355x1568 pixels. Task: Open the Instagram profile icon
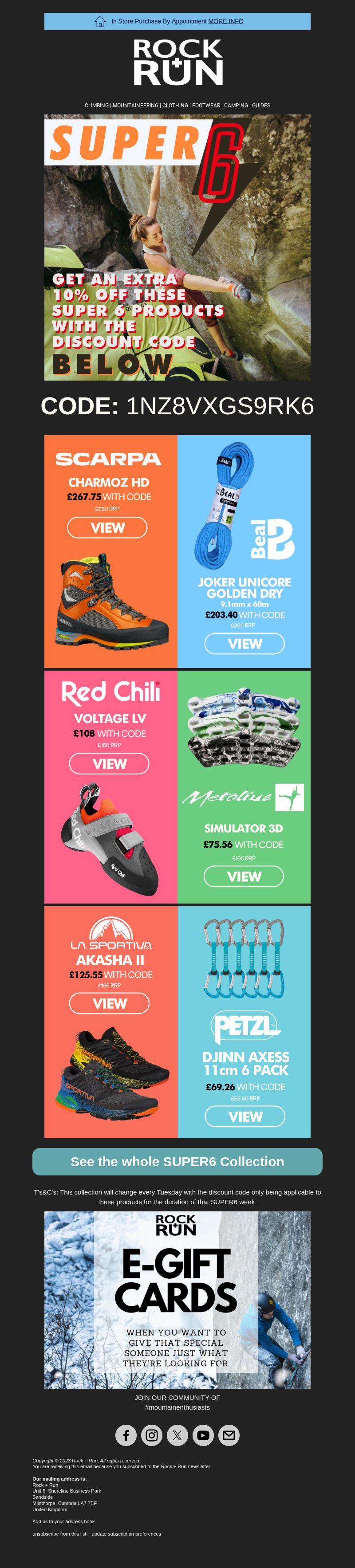[x=152, y=1435]
